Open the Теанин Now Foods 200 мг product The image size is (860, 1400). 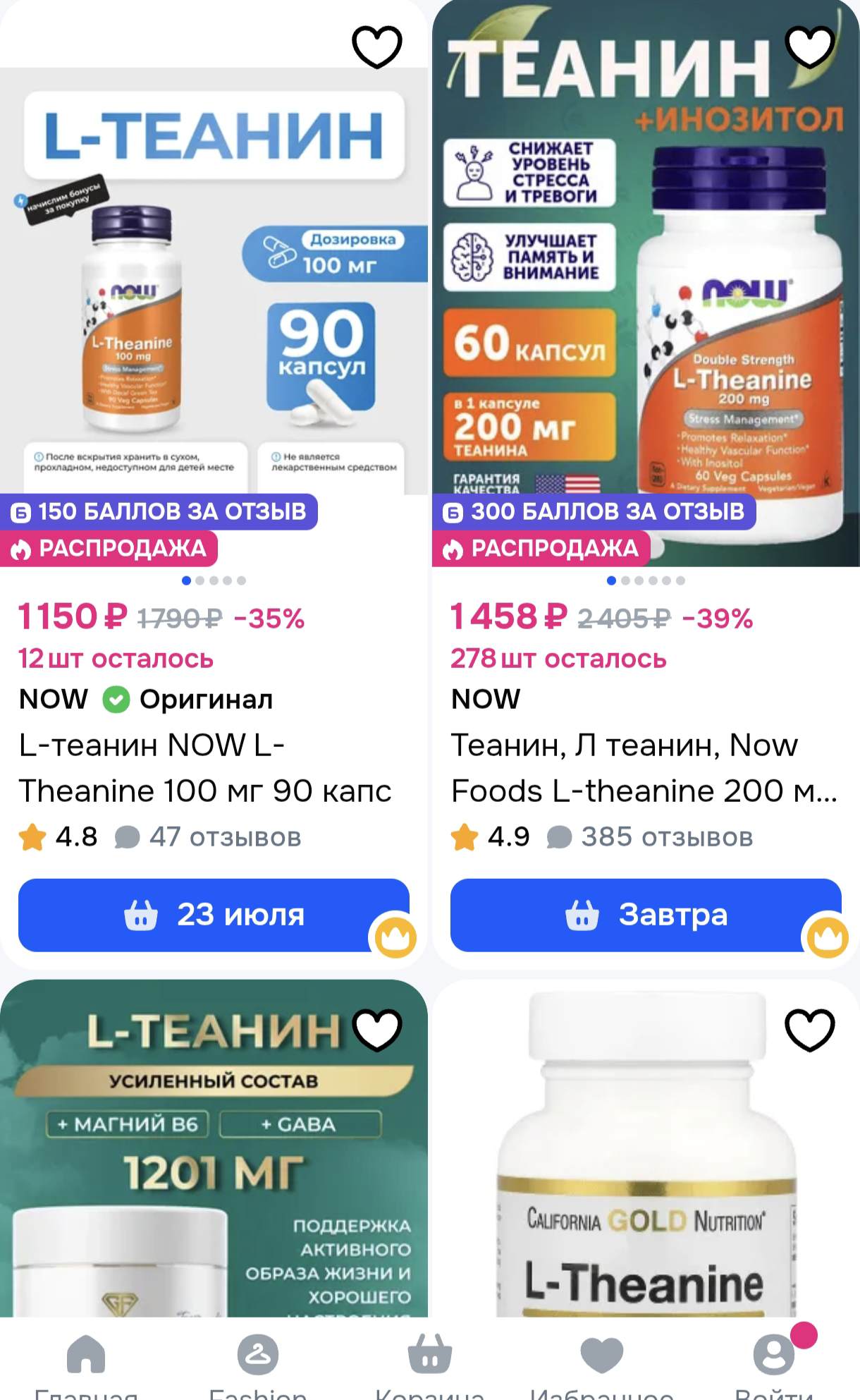pos(644,768)
